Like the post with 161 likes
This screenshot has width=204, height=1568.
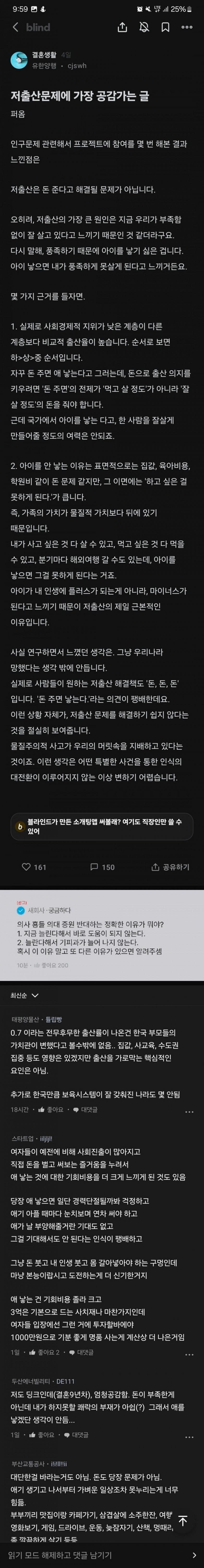[34, 867]
